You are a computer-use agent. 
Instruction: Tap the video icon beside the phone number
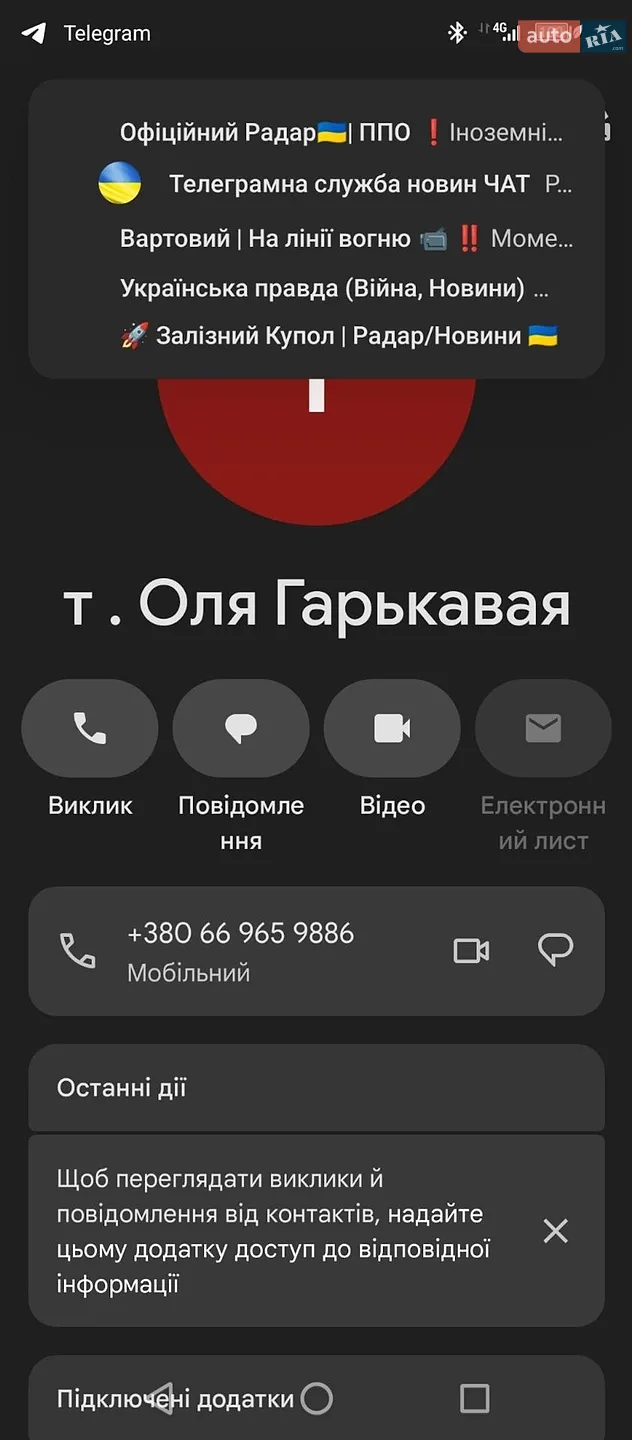[x=471, y=950]
